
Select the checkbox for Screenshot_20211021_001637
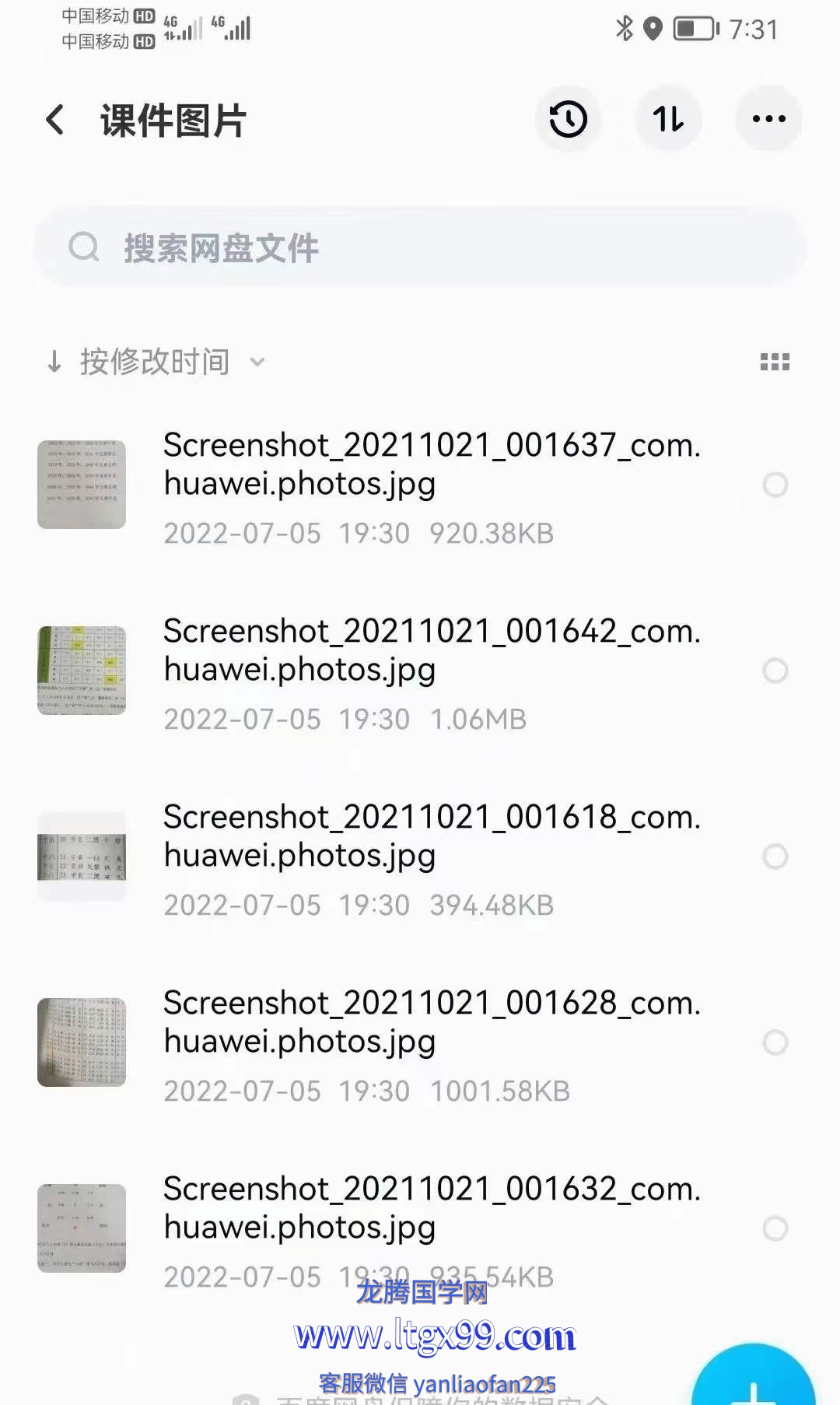[775, 485]
